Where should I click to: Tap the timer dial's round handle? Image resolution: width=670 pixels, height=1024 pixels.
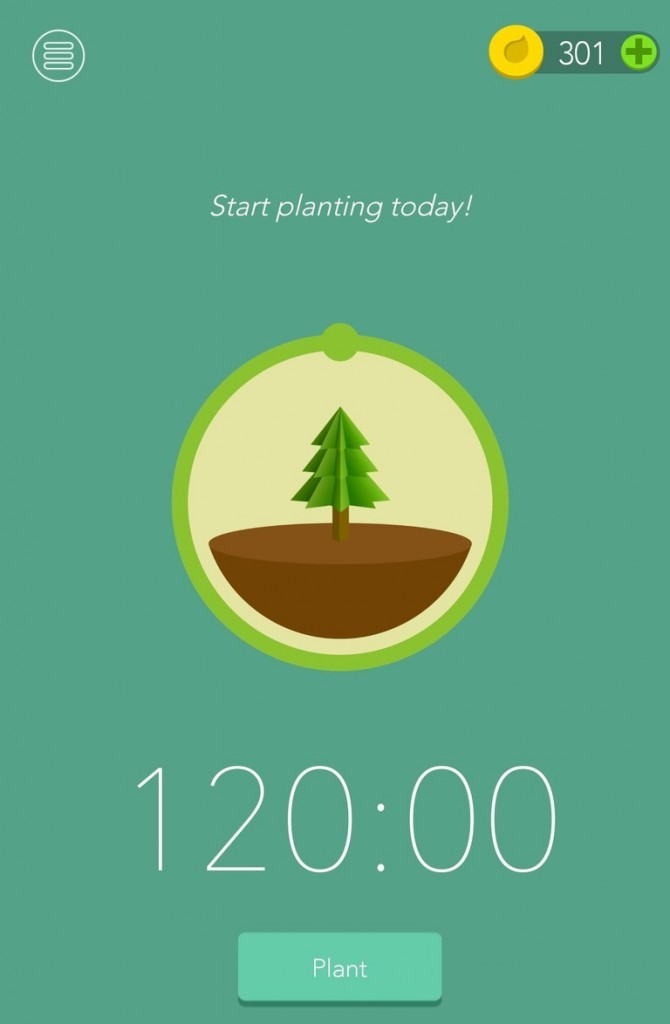pos(341,340)
